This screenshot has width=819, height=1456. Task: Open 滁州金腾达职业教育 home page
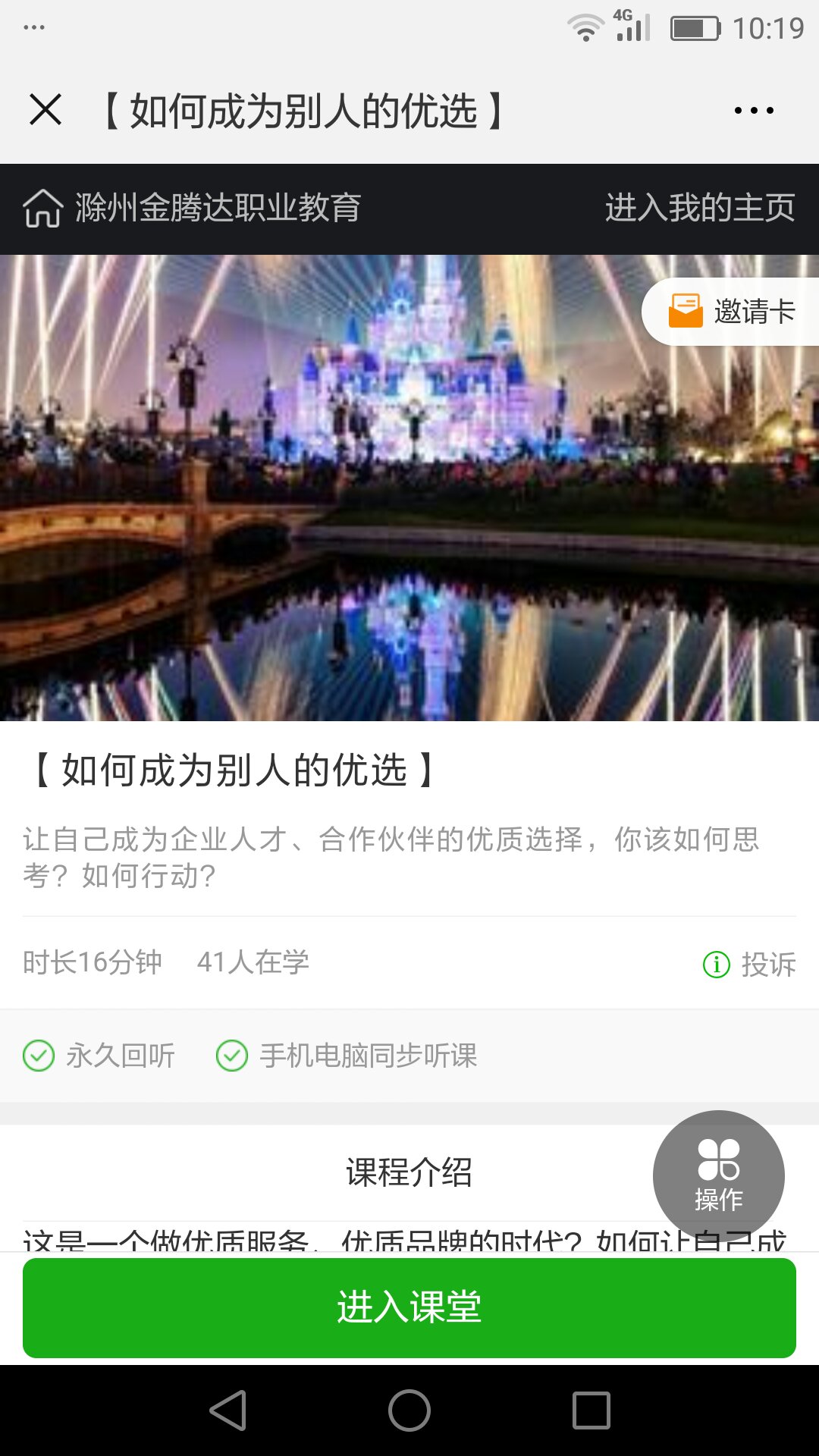[x=193, y=208]
